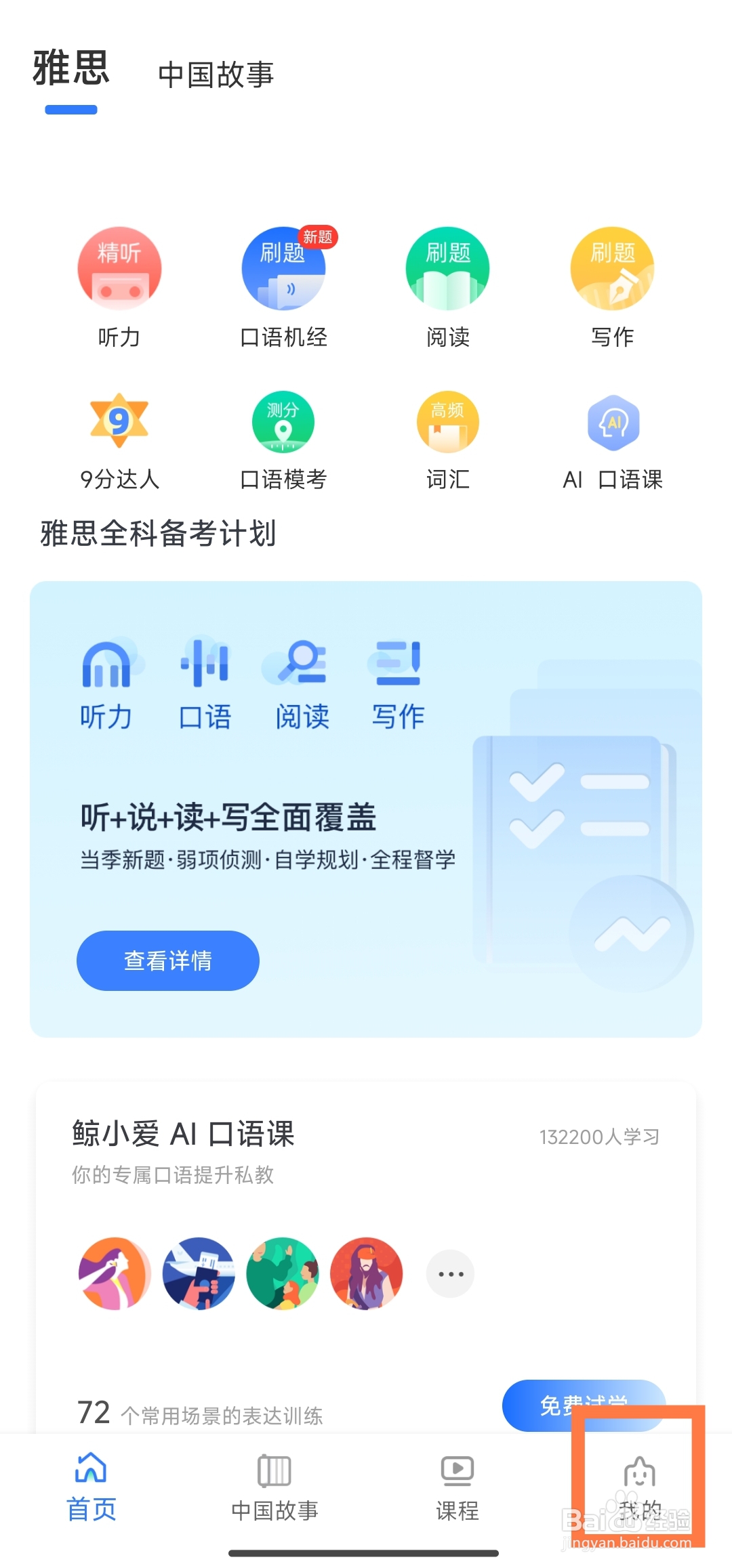The image size is (732, 1568).
Task: Click the 132200人学习 learner count
Action: coord(599,1137)
